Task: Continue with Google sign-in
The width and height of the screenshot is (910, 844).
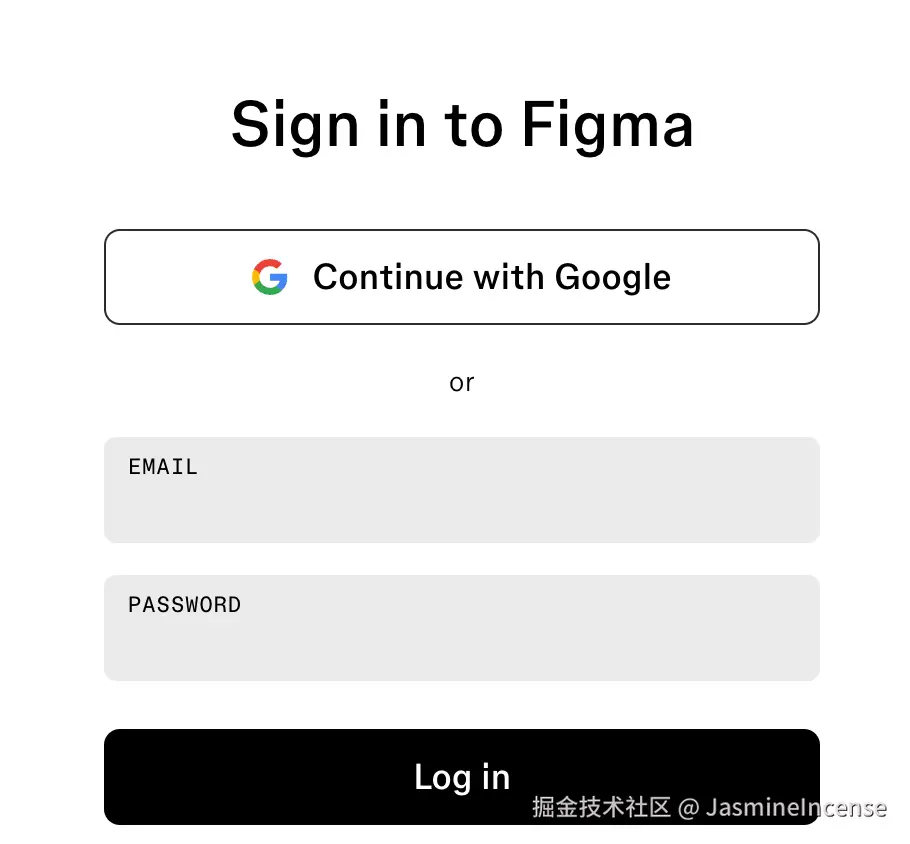Action: coord(461,277)
